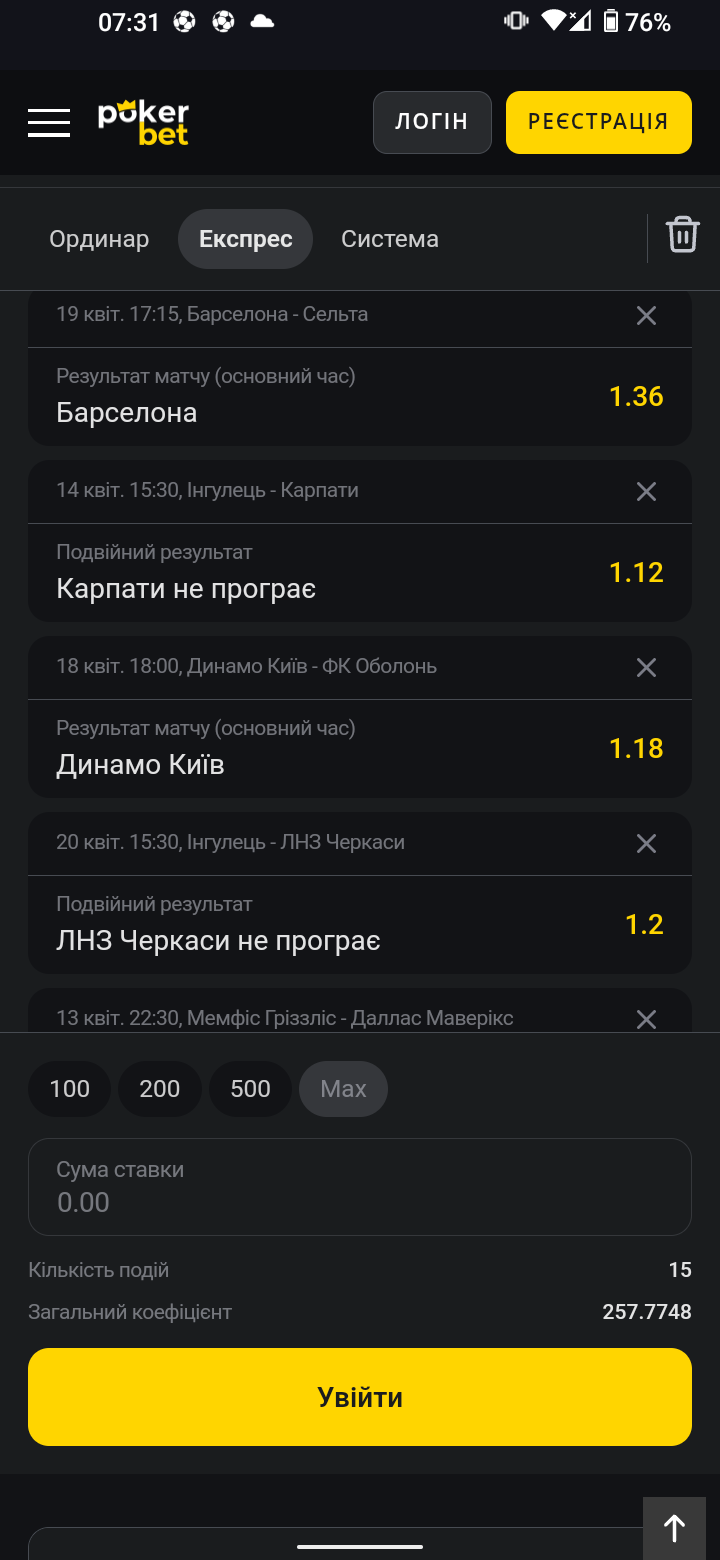
Task: Switch to the Система tab
Action: click(390, 239)
